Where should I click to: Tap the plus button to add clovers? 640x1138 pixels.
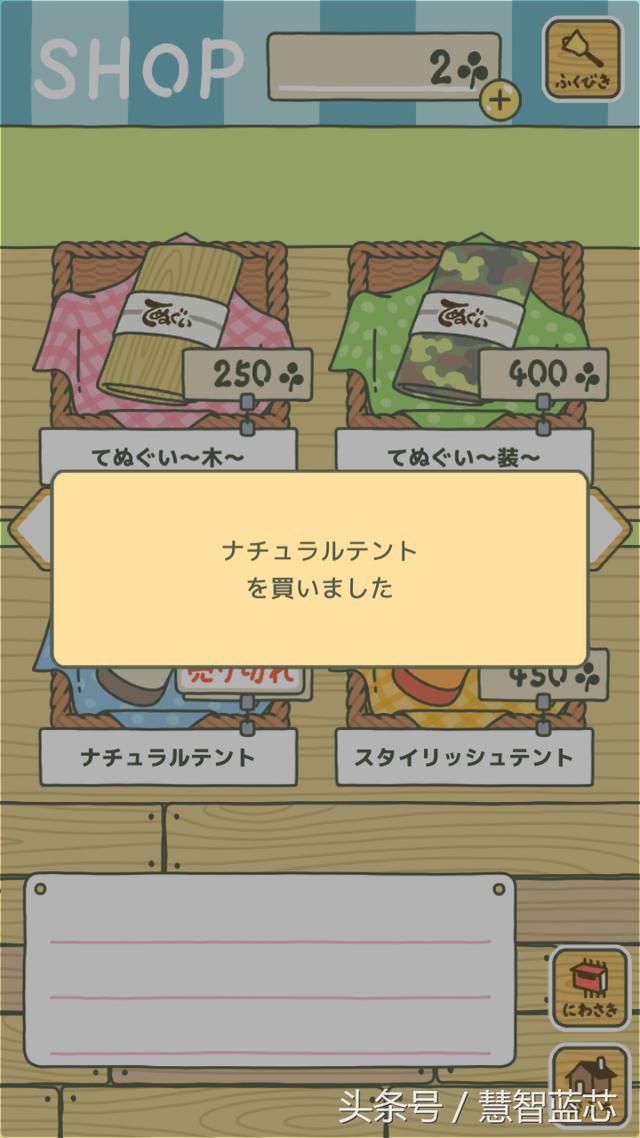point(500,98)
